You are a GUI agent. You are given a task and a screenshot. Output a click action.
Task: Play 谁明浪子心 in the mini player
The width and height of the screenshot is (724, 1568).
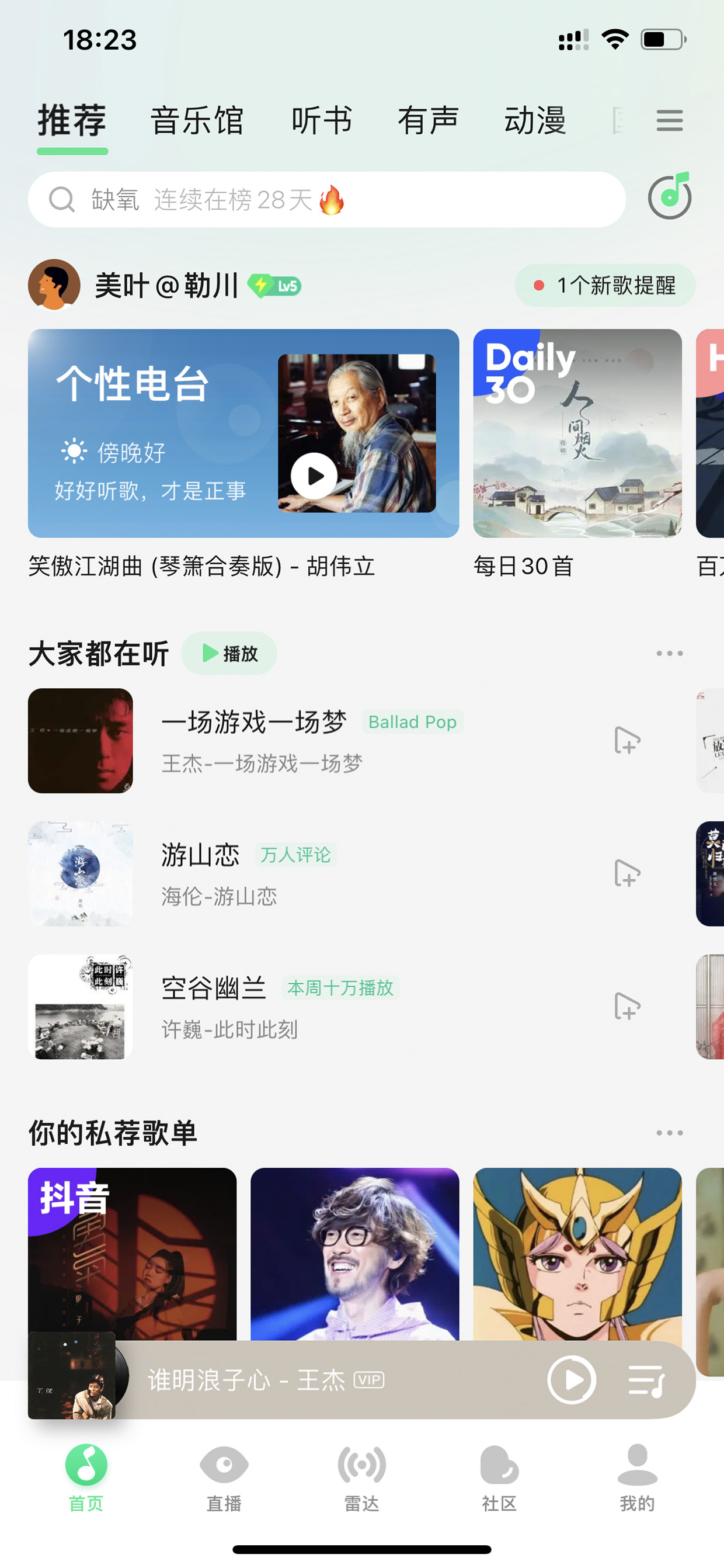[x=571, y=1379]
